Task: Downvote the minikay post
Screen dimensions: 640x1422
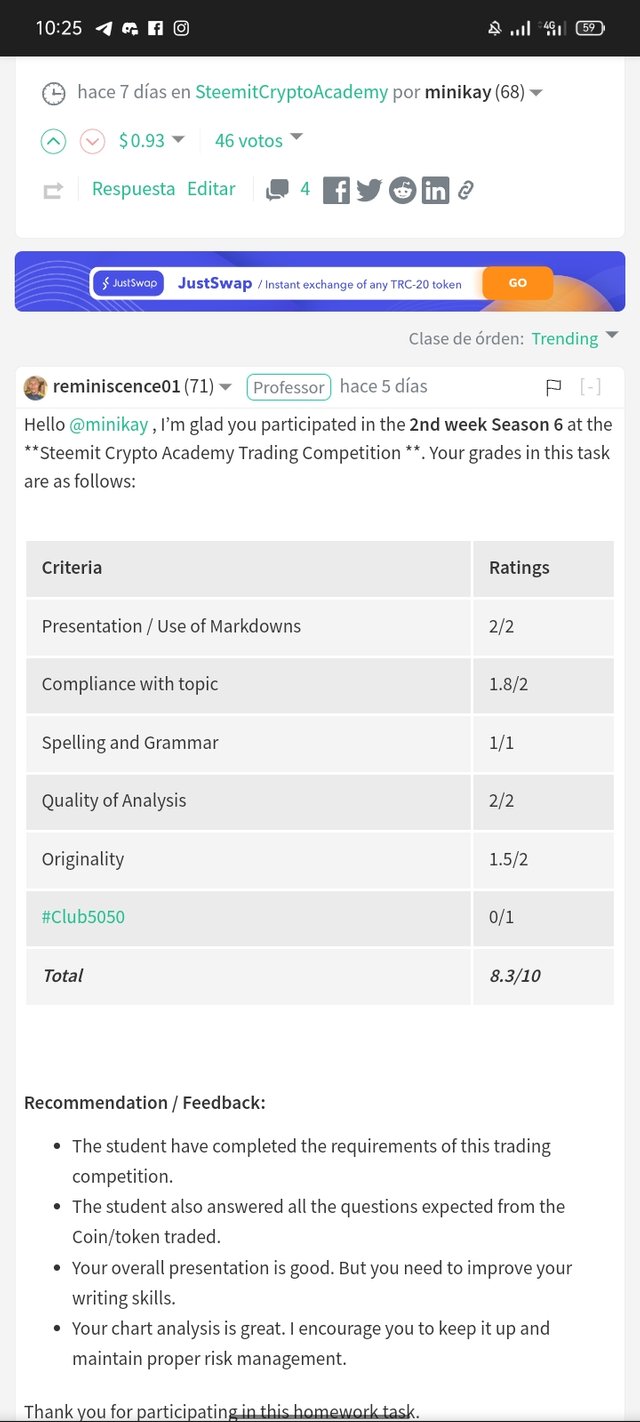Action: 92,141
